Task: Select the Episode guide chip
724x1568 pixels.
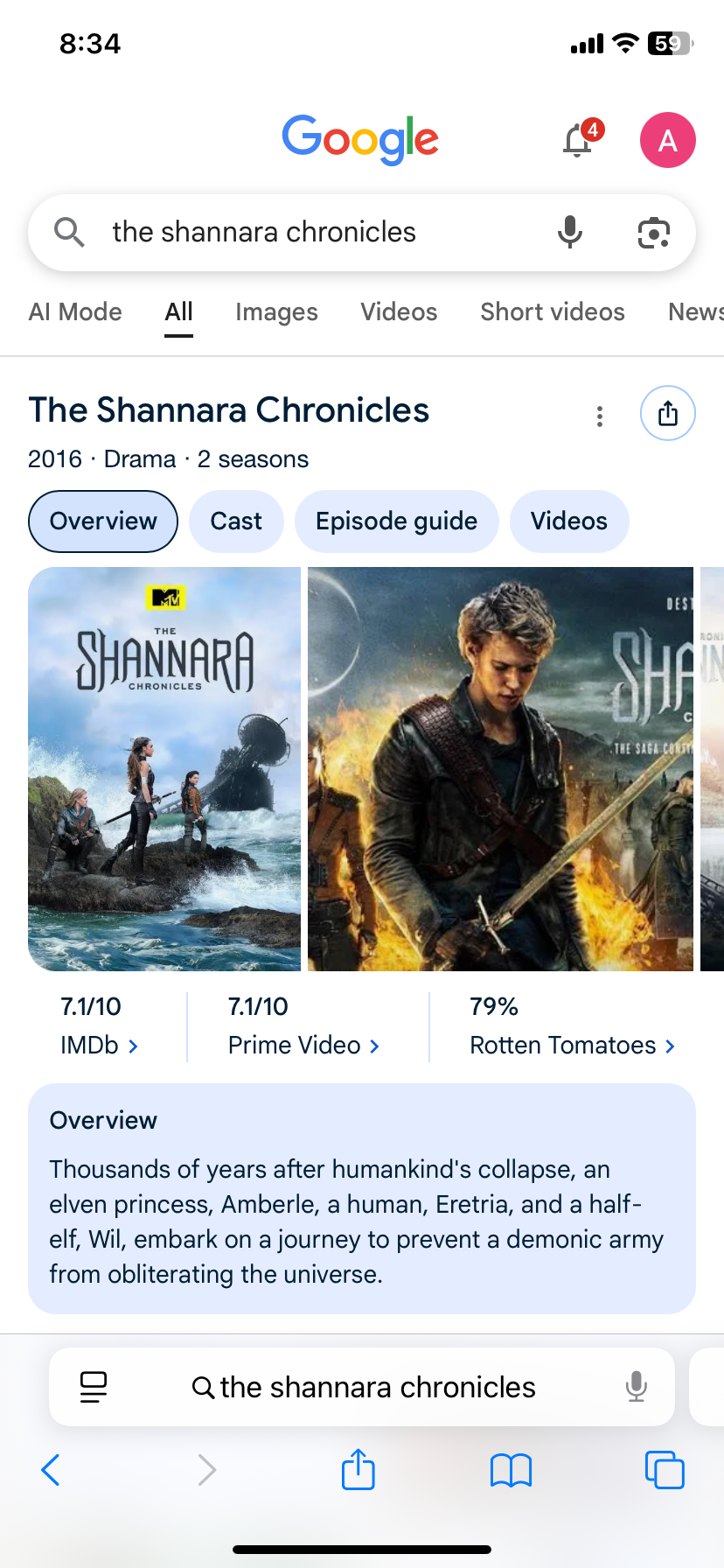Action: 396,521
